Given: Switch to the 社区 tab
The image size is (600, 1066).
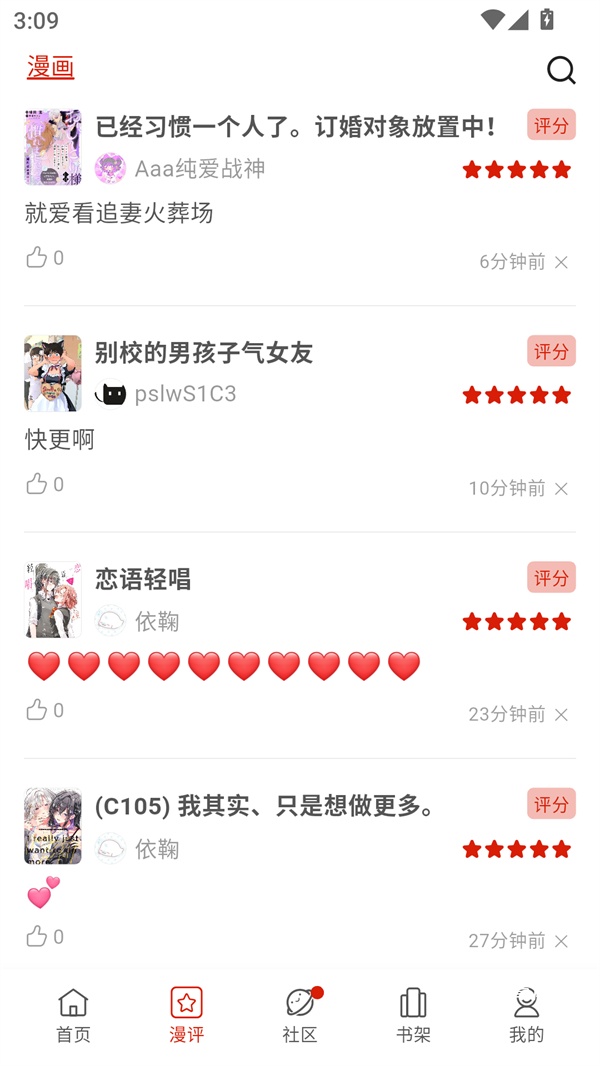Looking at the screenshot, I should click(x=299, y=1015).
